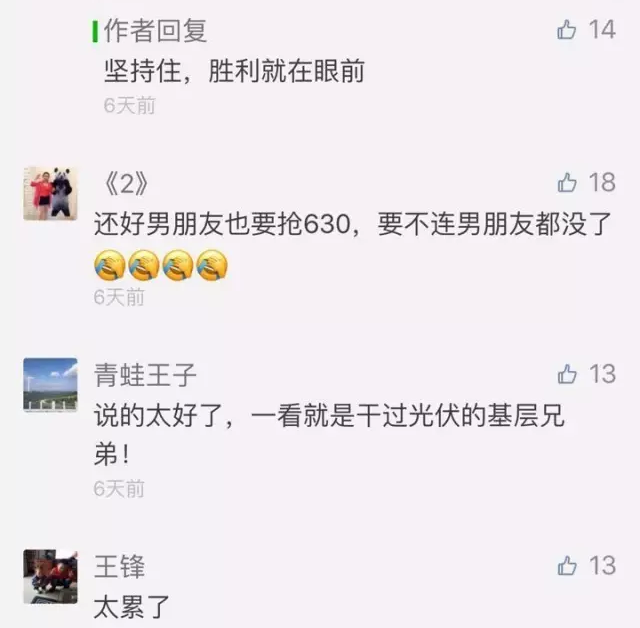Image resolution: width=640 pixels, height=628 pixels.
Task: Like the comment by 《2》
Action: (568, 182)
